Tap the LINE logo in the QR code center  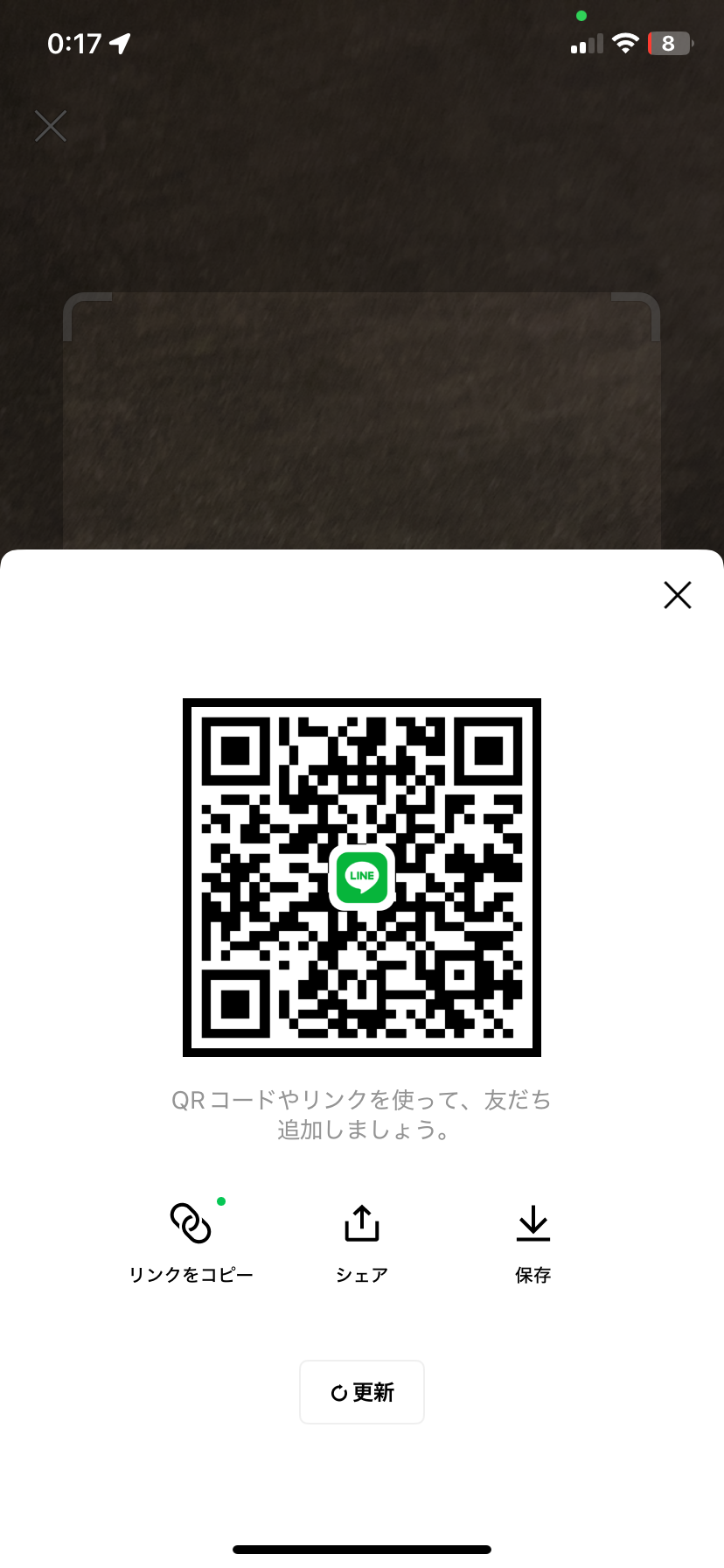(361, 877)
